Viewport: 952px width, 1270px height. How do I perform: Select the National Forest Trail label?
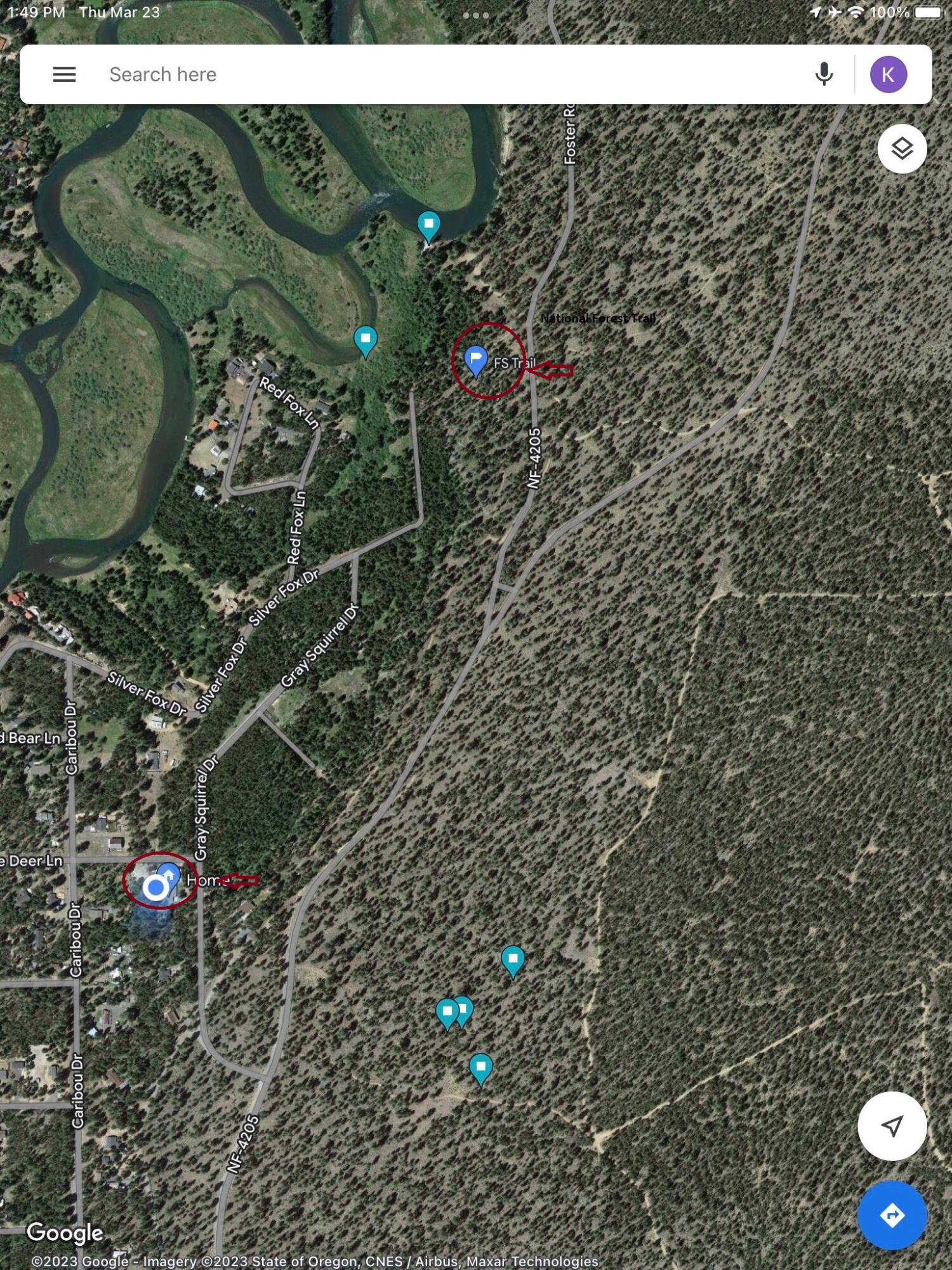(598, 319)
